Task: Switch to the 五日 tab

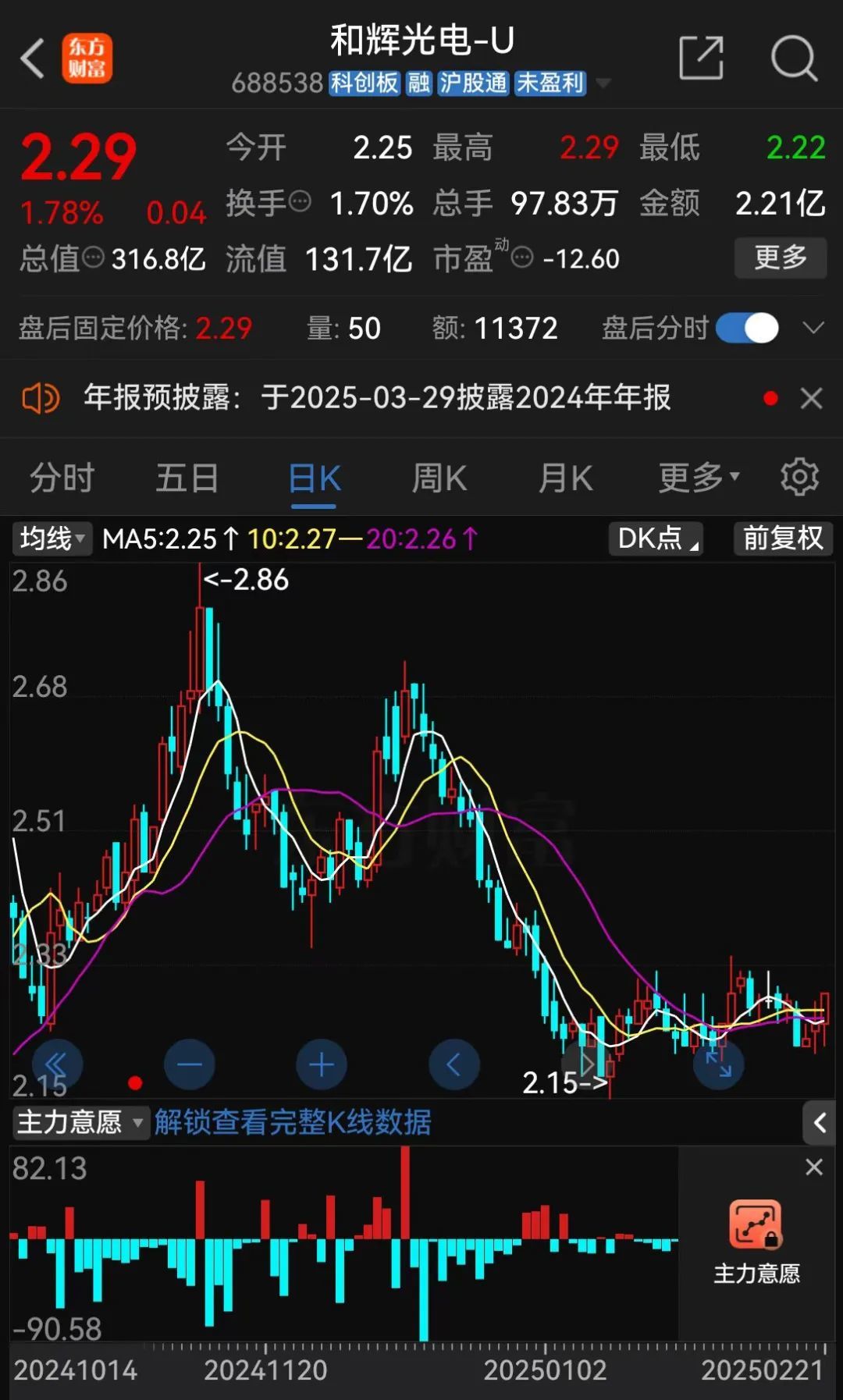Action: (187, 478)
